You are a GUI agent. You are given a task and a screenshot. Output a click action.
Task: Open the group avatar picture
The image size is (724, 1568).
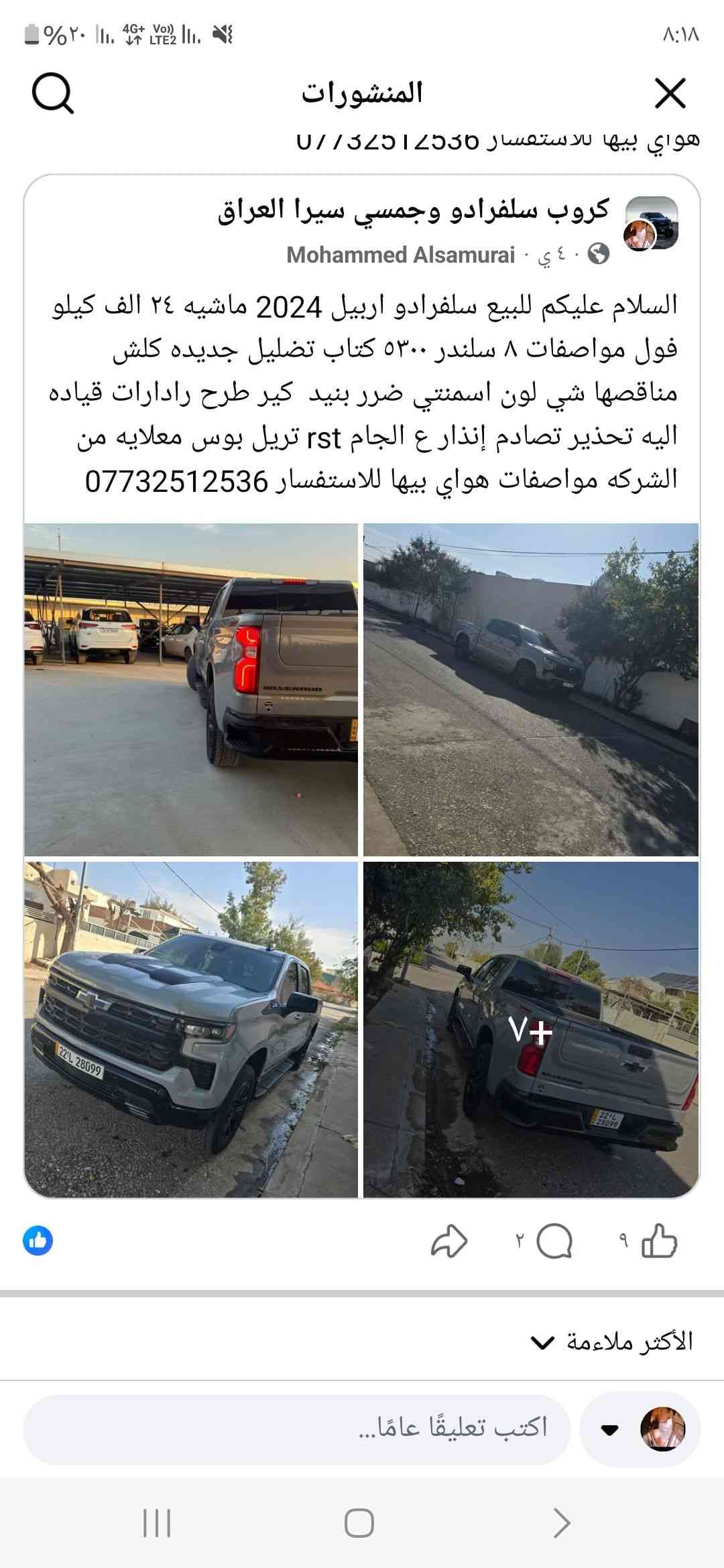(652, 224)
